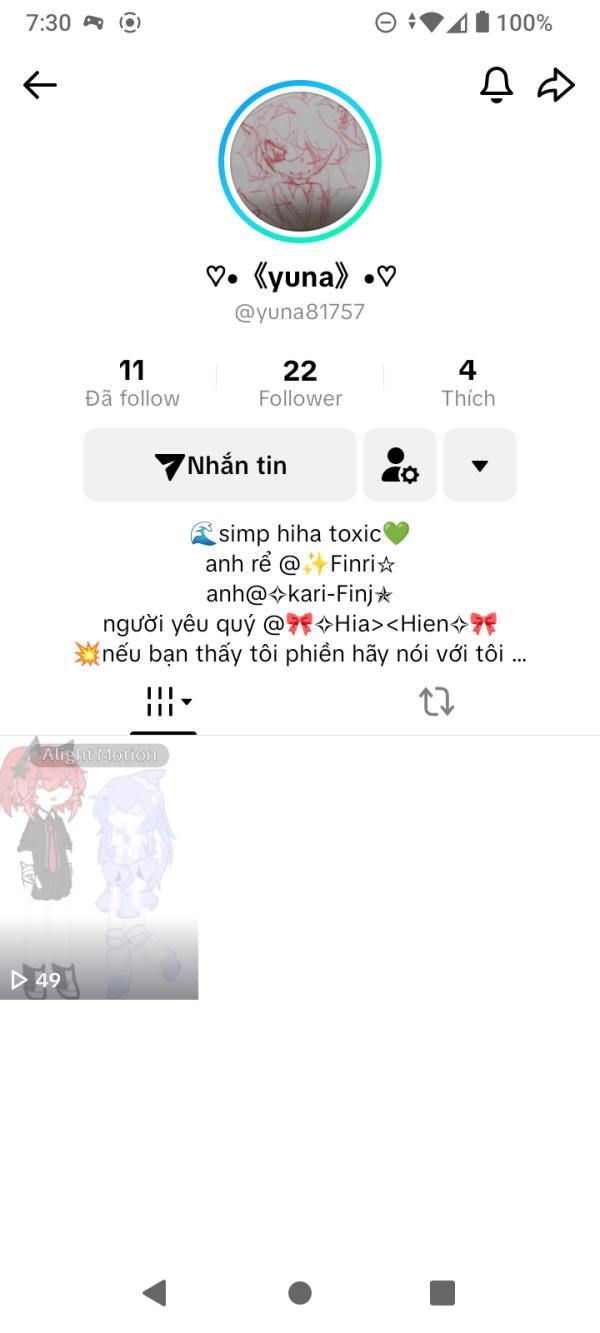Image resolution: width=600 pixels, height=1333 pixels.
Task: Expand the suggested accounts dropdown arrow
Action: point(480,465)
